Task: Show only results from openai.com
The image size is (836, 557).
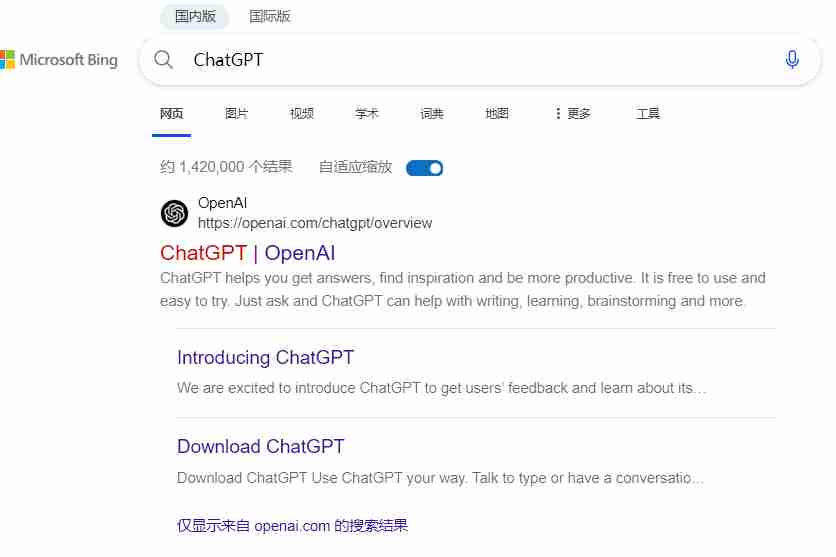Action: click(292, 525)
